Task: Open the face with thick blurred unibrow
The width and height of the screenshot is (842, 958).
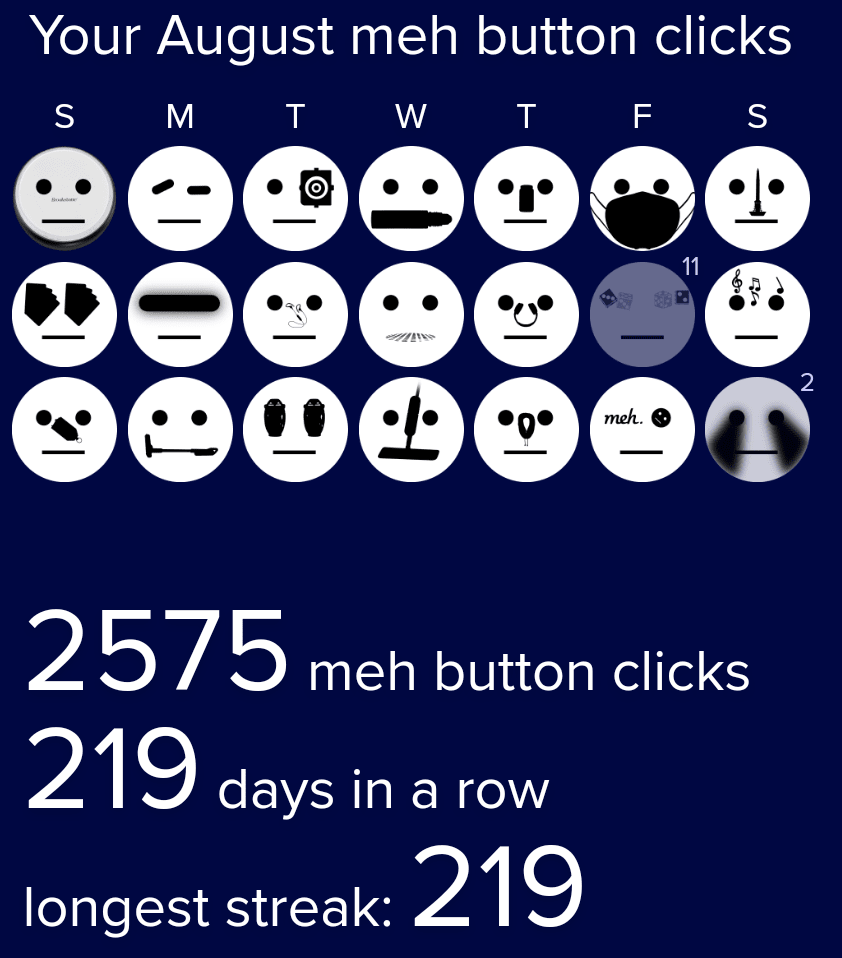Action: [x=180, y=314]
